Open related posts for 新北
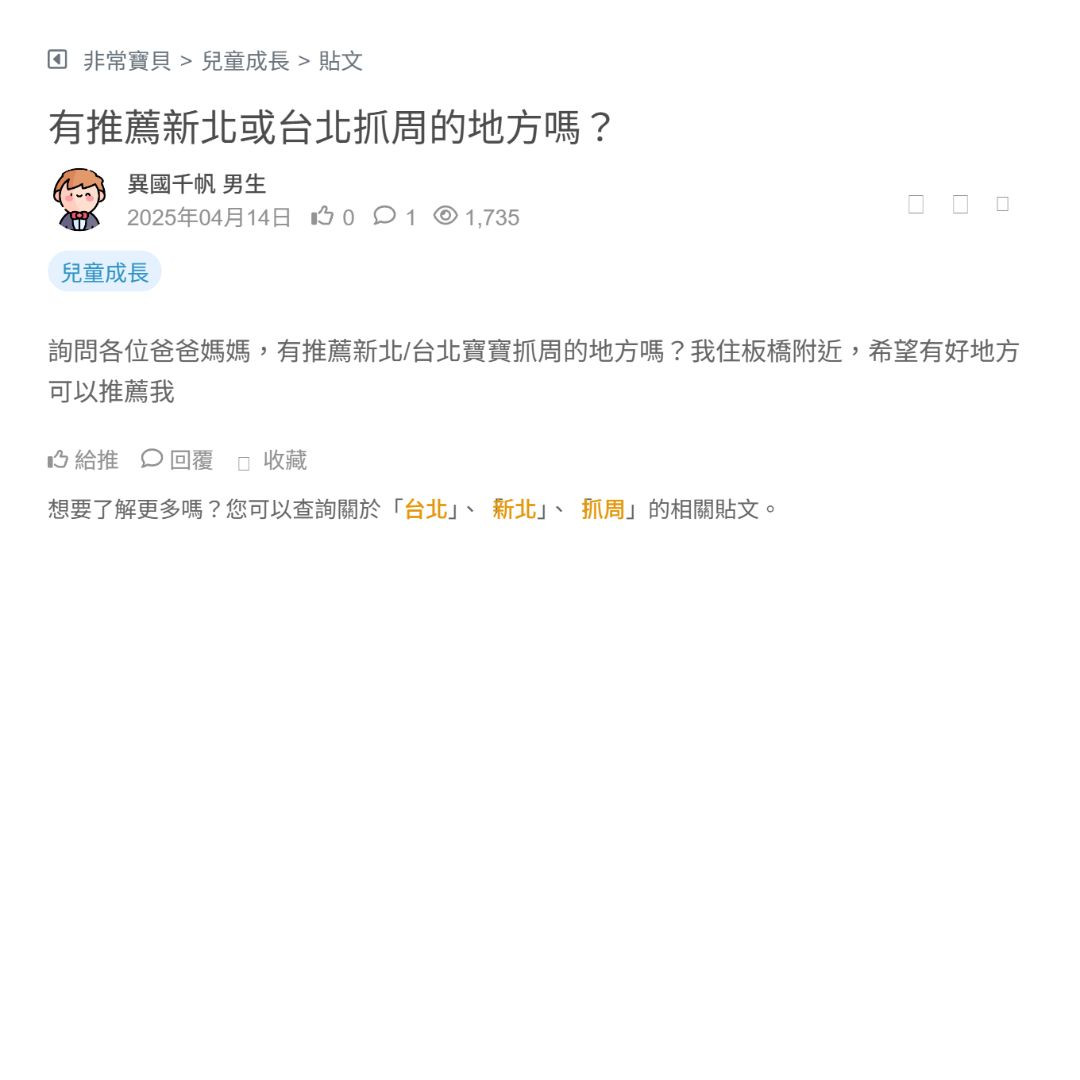 coord(514,509)
